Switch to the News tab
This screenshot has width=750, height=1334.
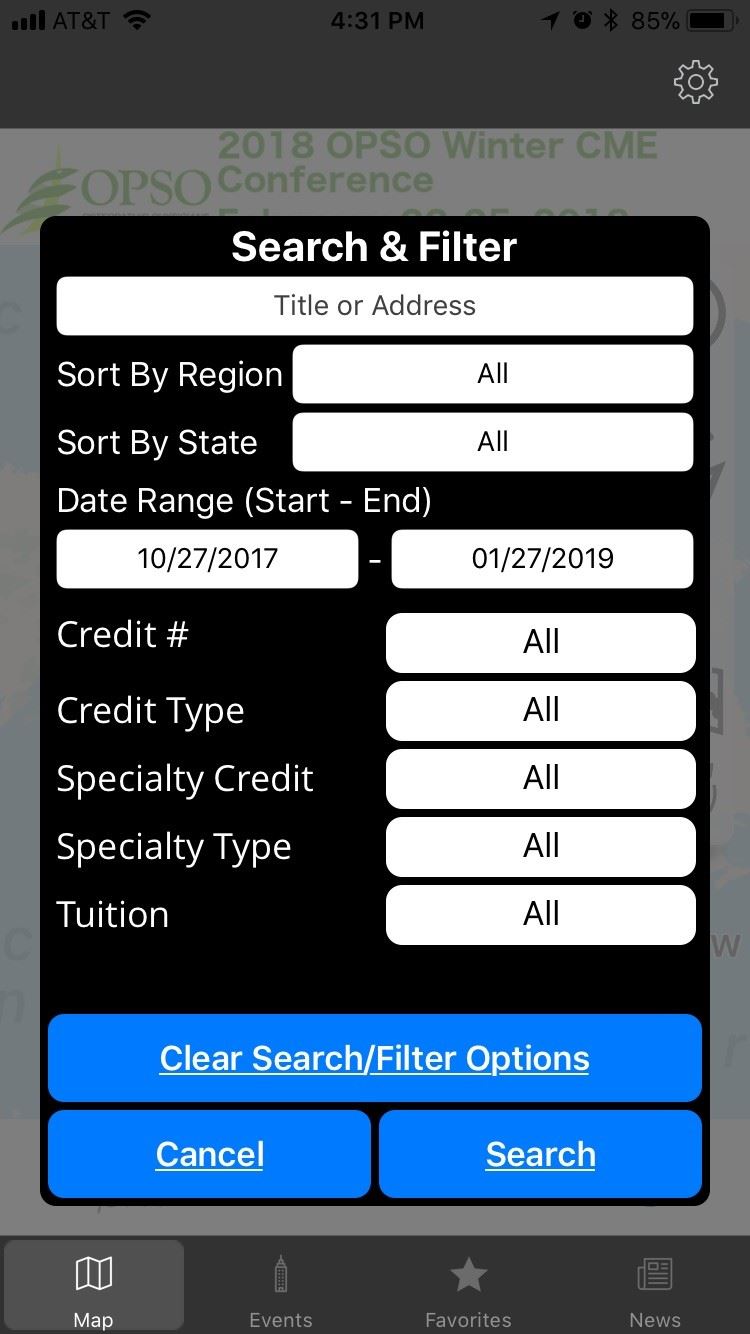pyautogui.click(x=655, y=1290)
